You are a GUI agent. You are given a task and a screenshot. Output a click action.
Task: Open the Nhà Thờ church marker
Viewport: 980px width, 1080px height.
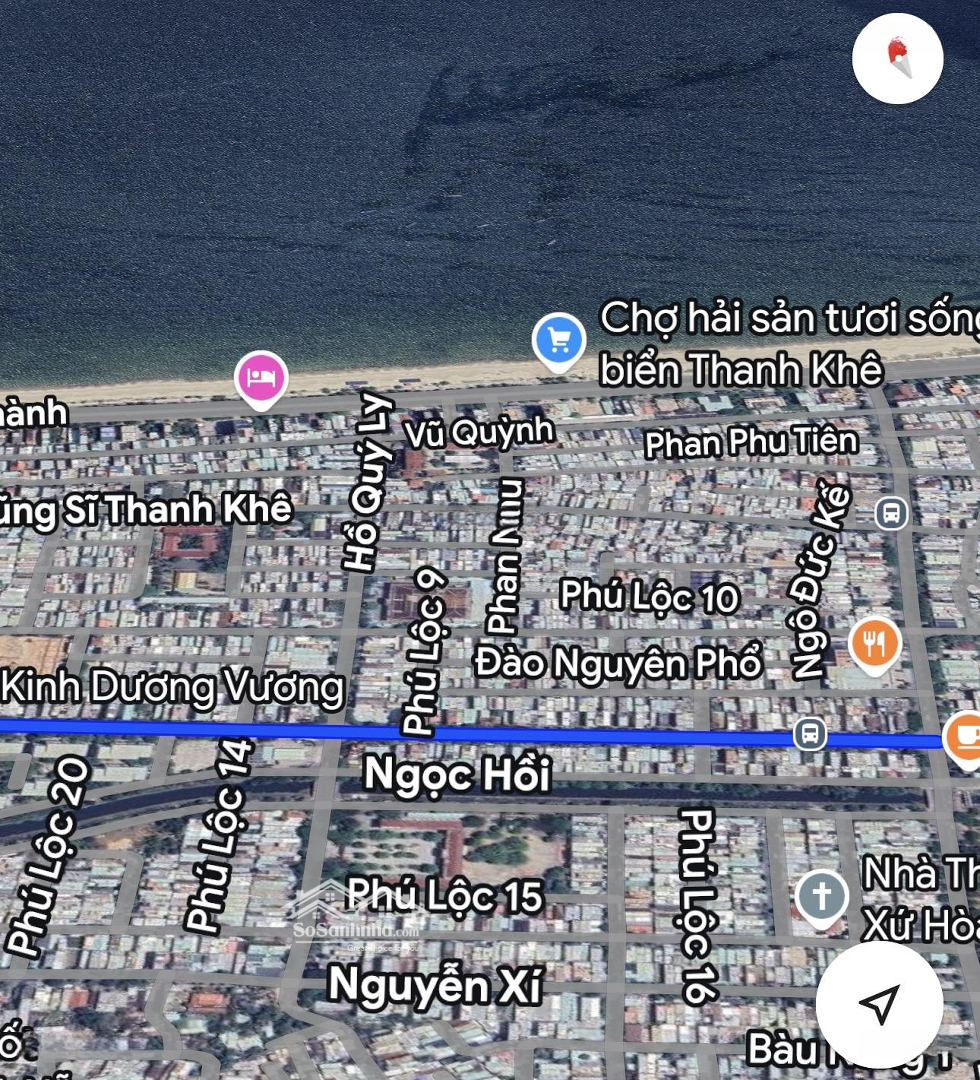[821, 896]
